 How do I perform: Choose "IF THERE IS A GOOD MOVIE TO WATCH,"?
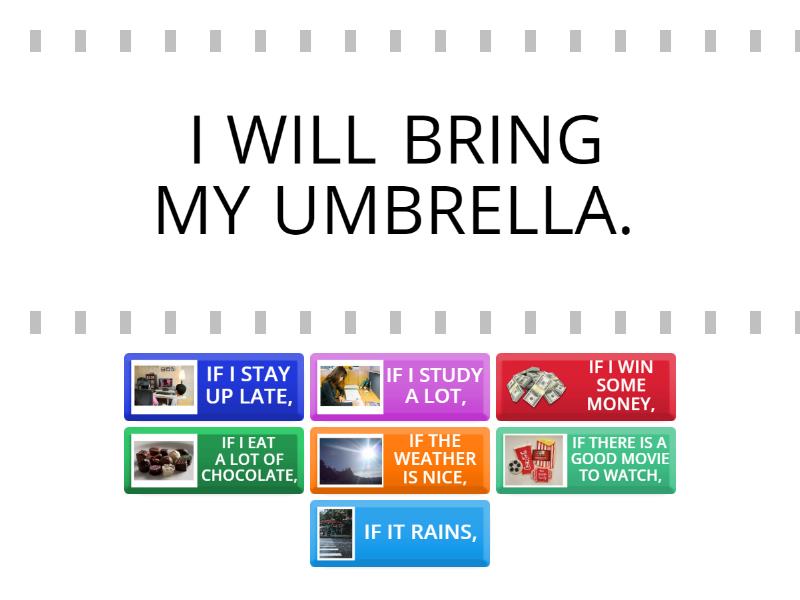pos(585,459)
